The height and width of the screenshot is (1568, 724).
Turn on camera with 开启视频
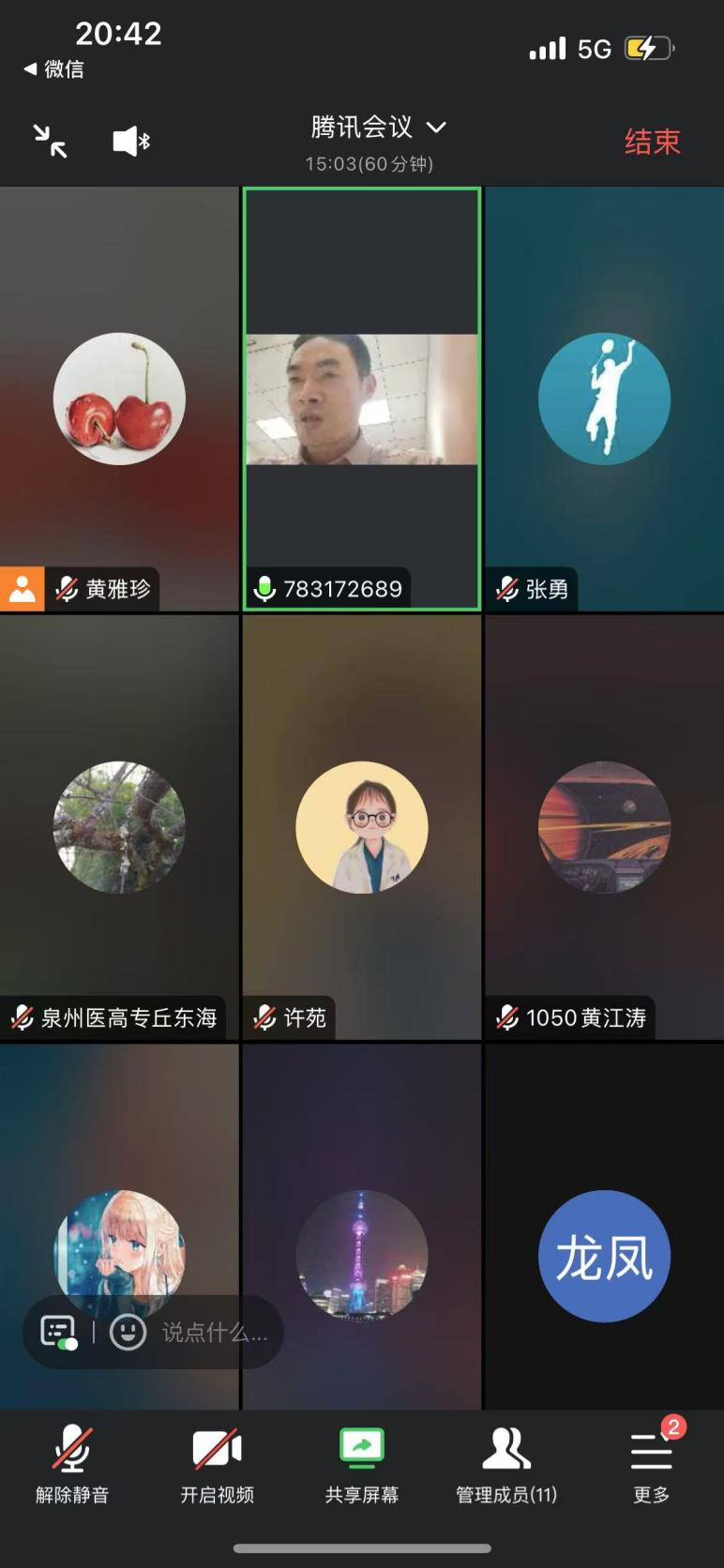pos(217,1463)
